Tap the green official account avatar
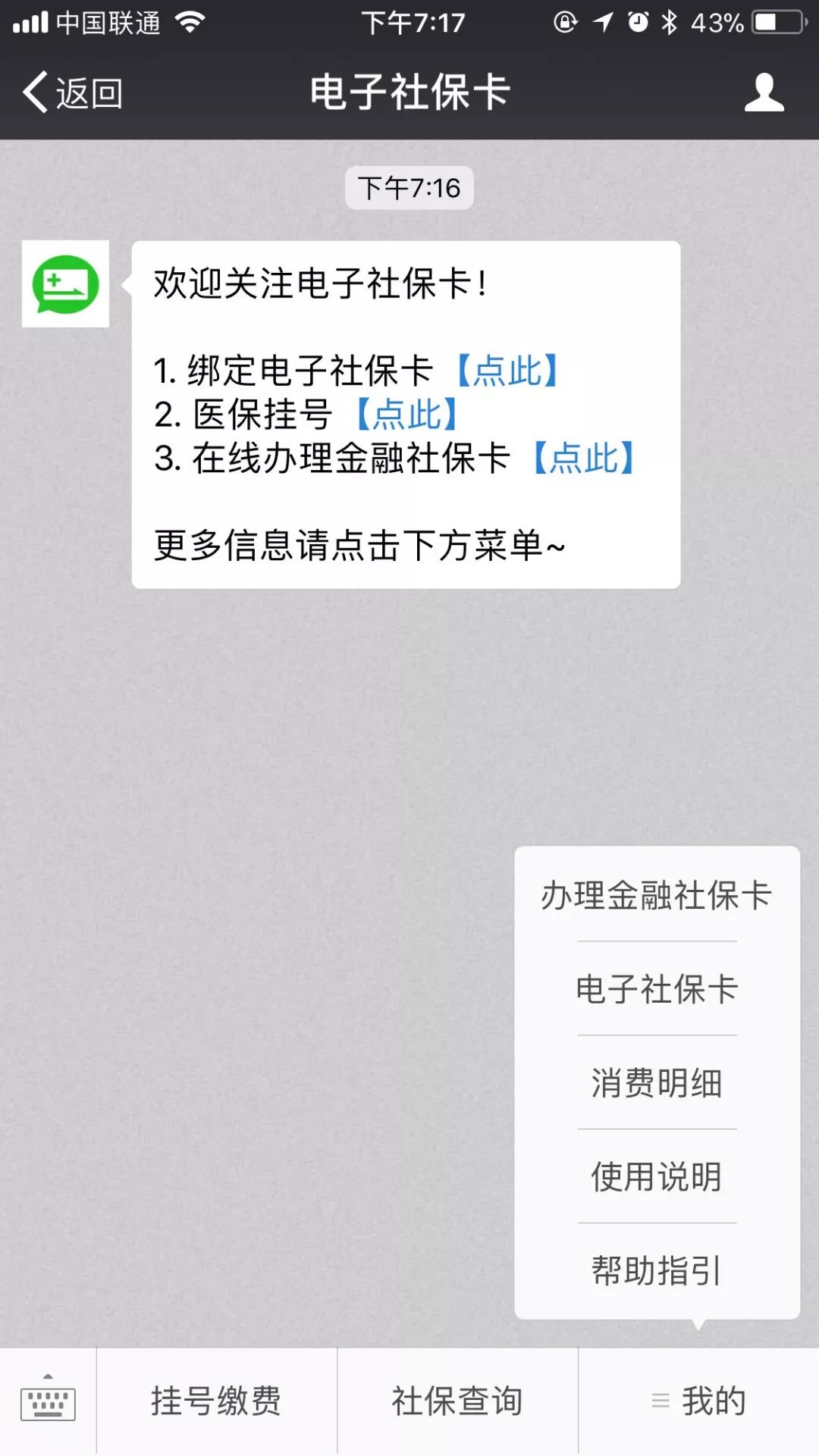 [x=64, y=286]
